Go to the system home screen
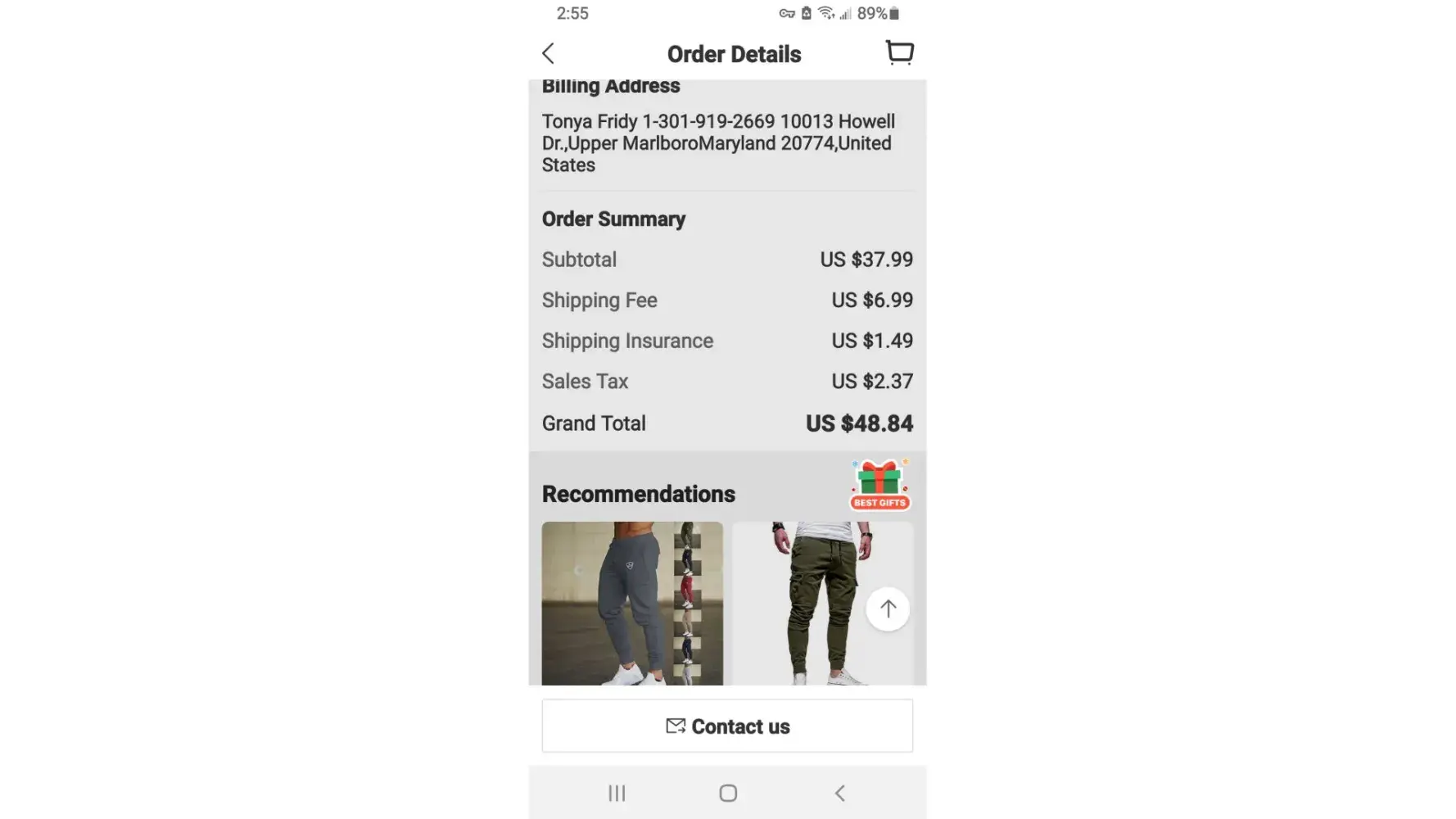The width and height of the screenshot is (1456, 819). pyautogui.click(x=727, y=793)
